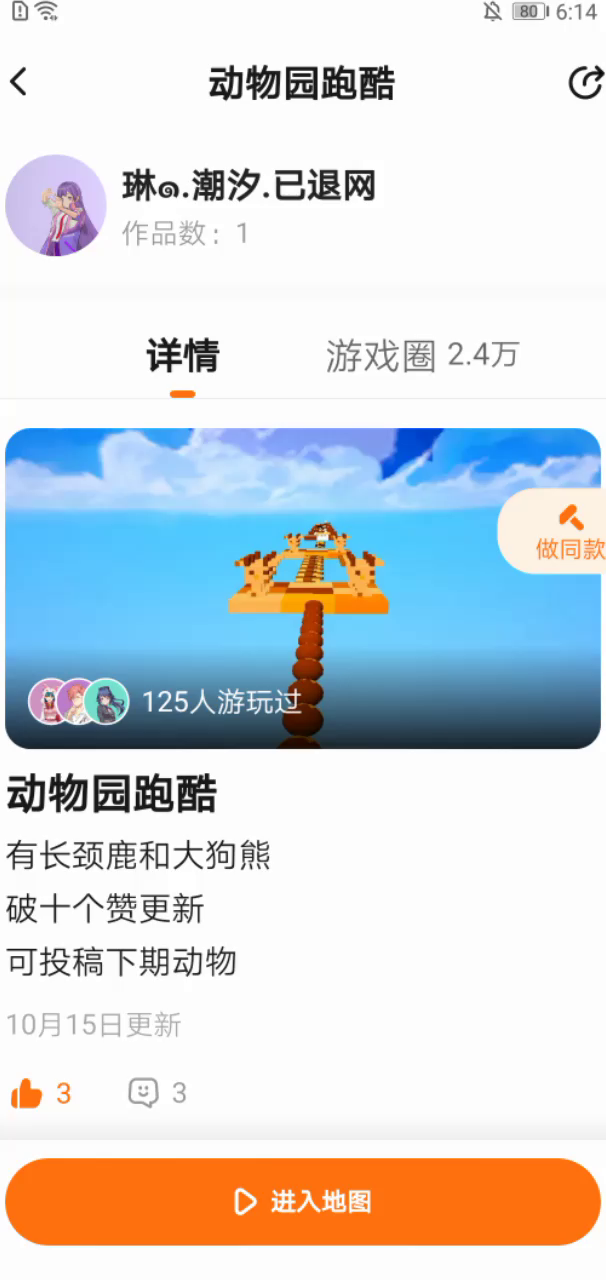Select the 详情 tab

coord(182,356)
